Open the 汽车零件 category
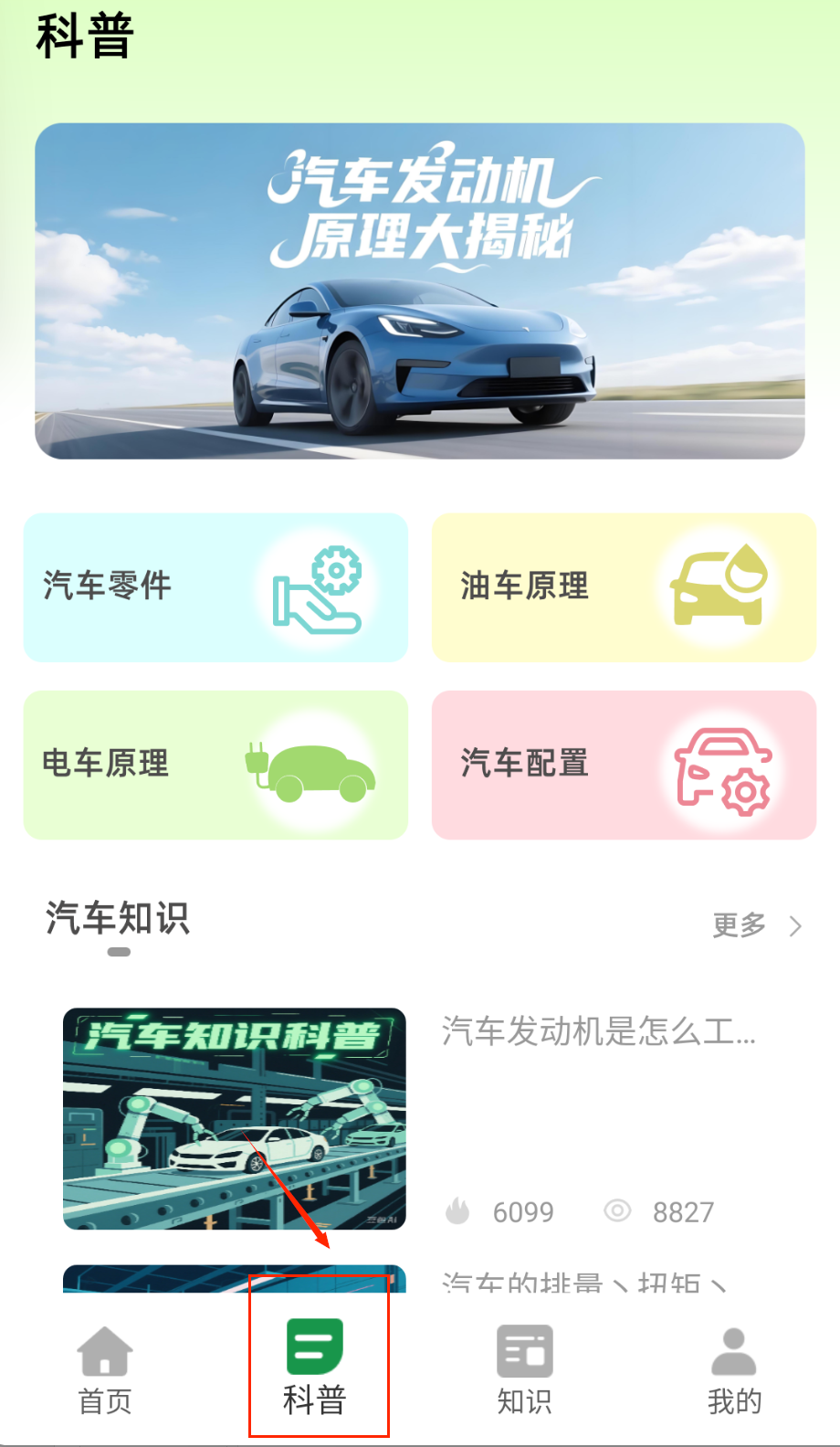The height and width of the screenshot is (1447, 840). pos(215,587)
